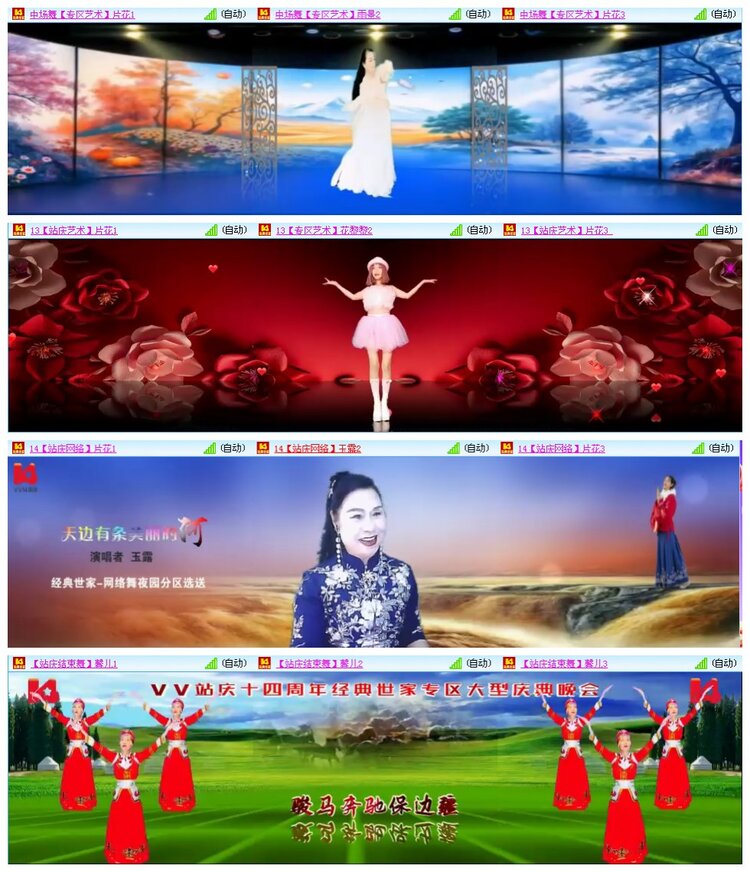Toggle (自动) setting on 鳌儿3 stream
Viewport: 750px width, 872px height.
pyautogui.click(x=722, y=664)
